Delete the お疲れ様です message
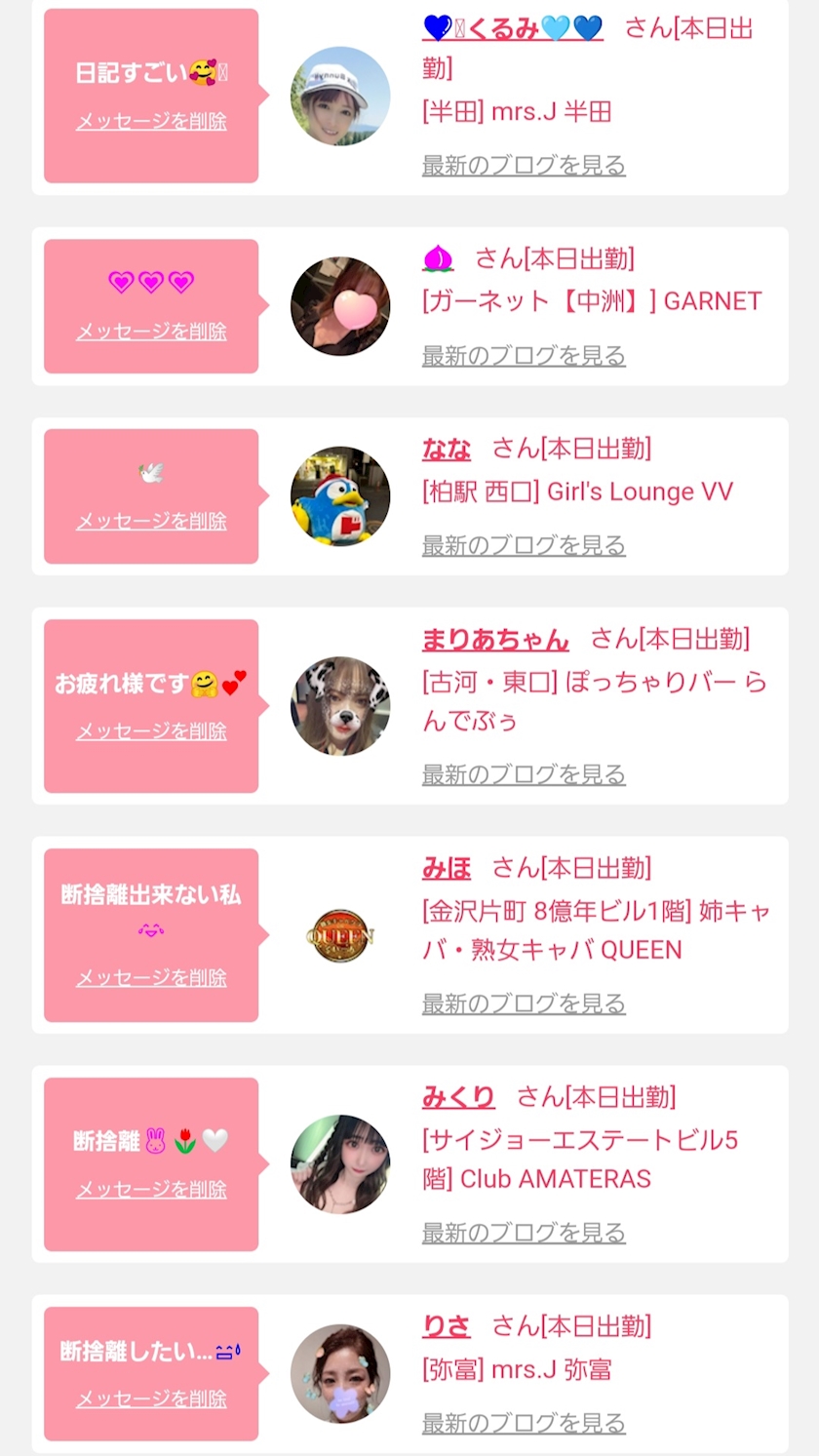819x1456 pixels. [x=151, y=731]
